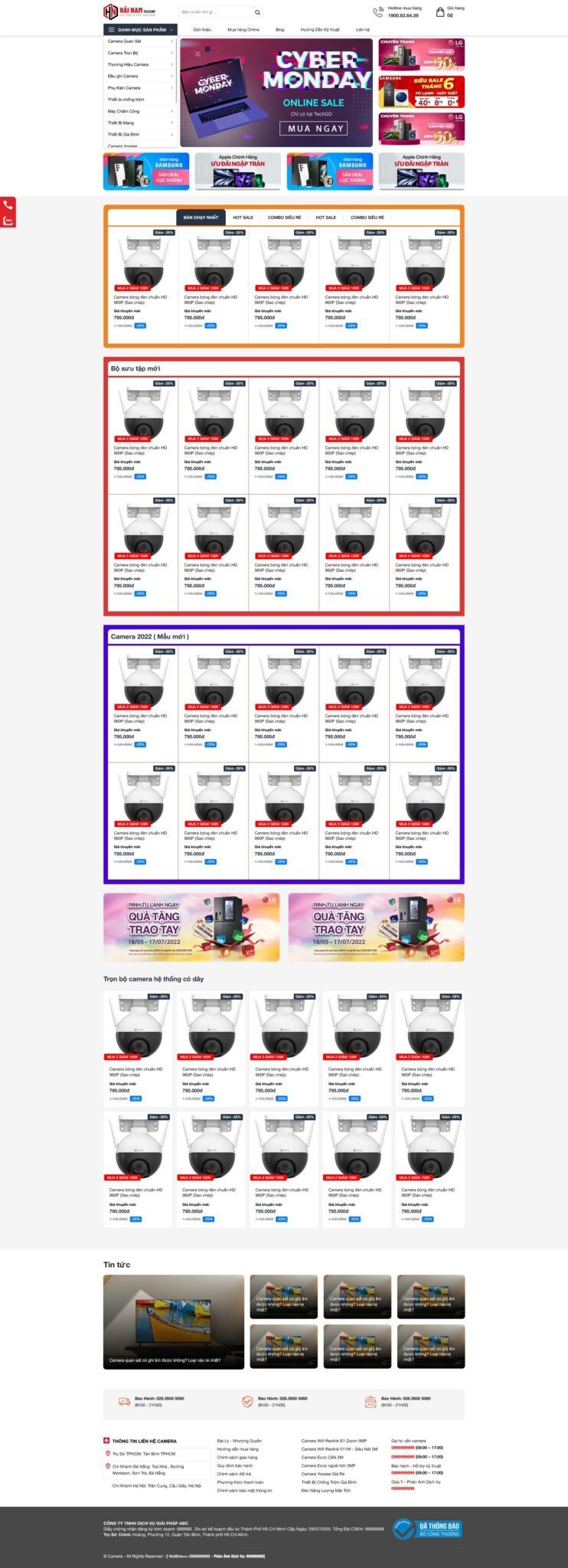Tap Mua Ngay on the Cyber Monday banner
The height and width of the screenshot is (1568, 568).
click(x=316, y=128)
